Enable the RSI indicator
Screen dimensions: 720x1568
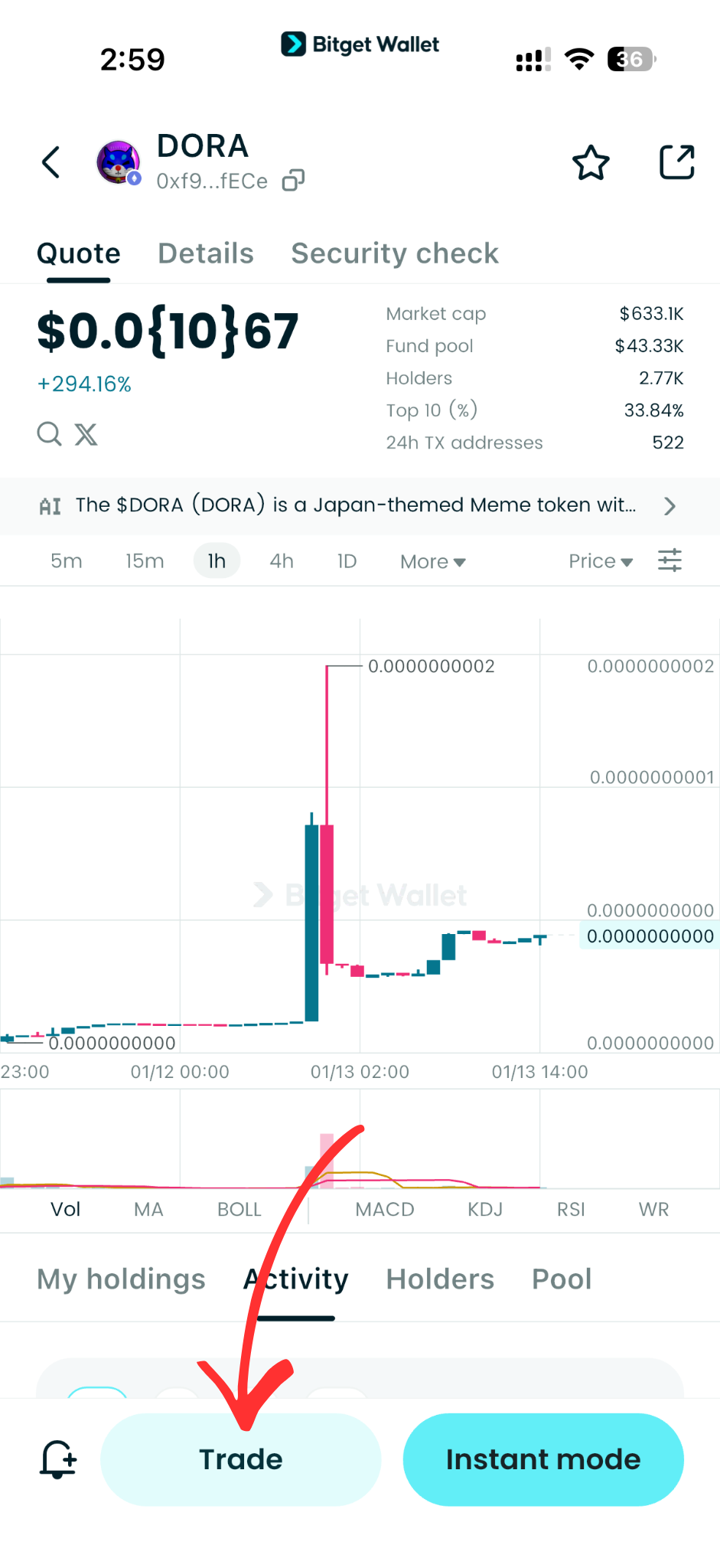[x=570, y=1209]
